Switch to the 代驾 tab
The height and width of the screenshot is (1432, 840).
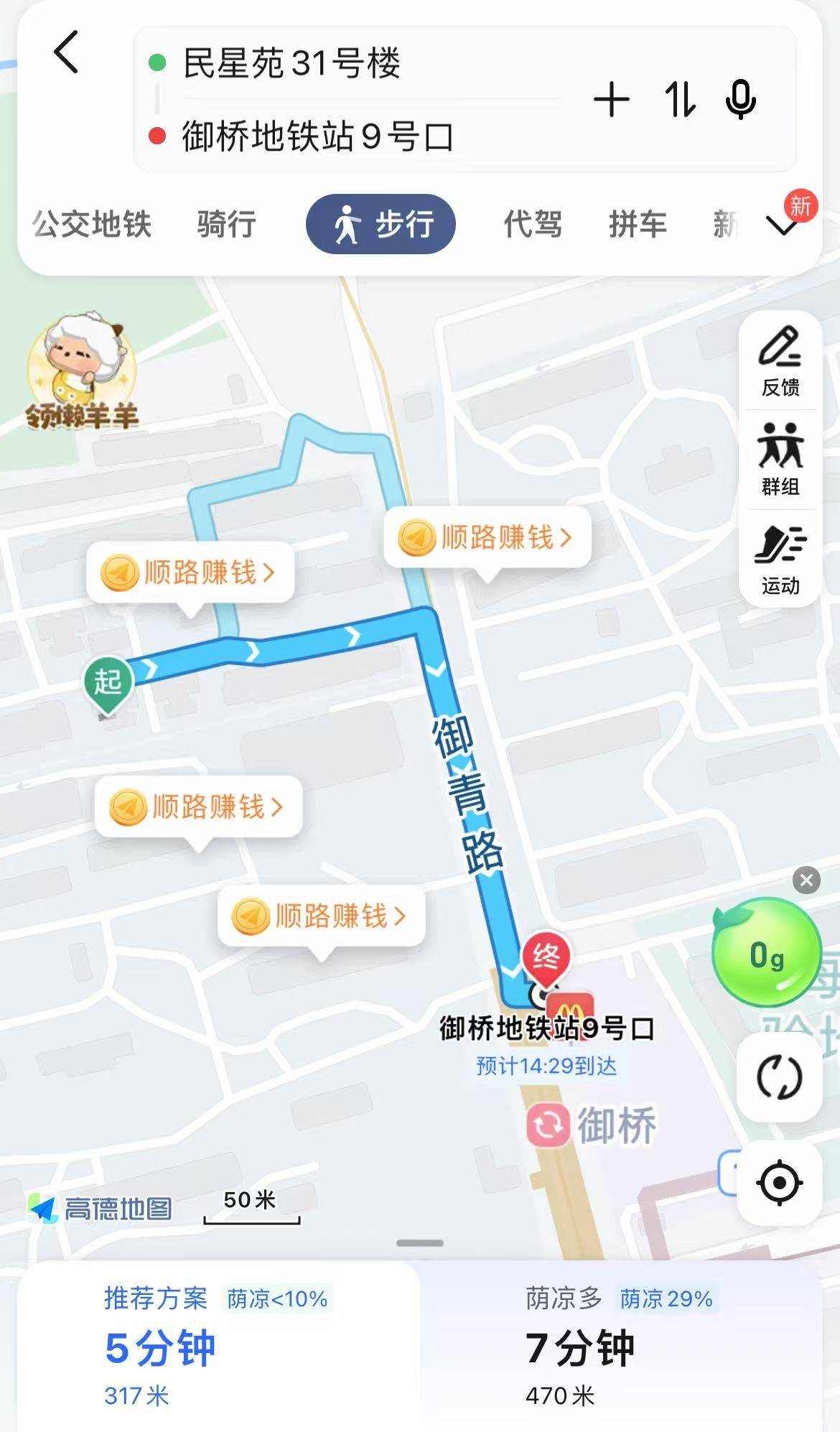coord(533,224)
